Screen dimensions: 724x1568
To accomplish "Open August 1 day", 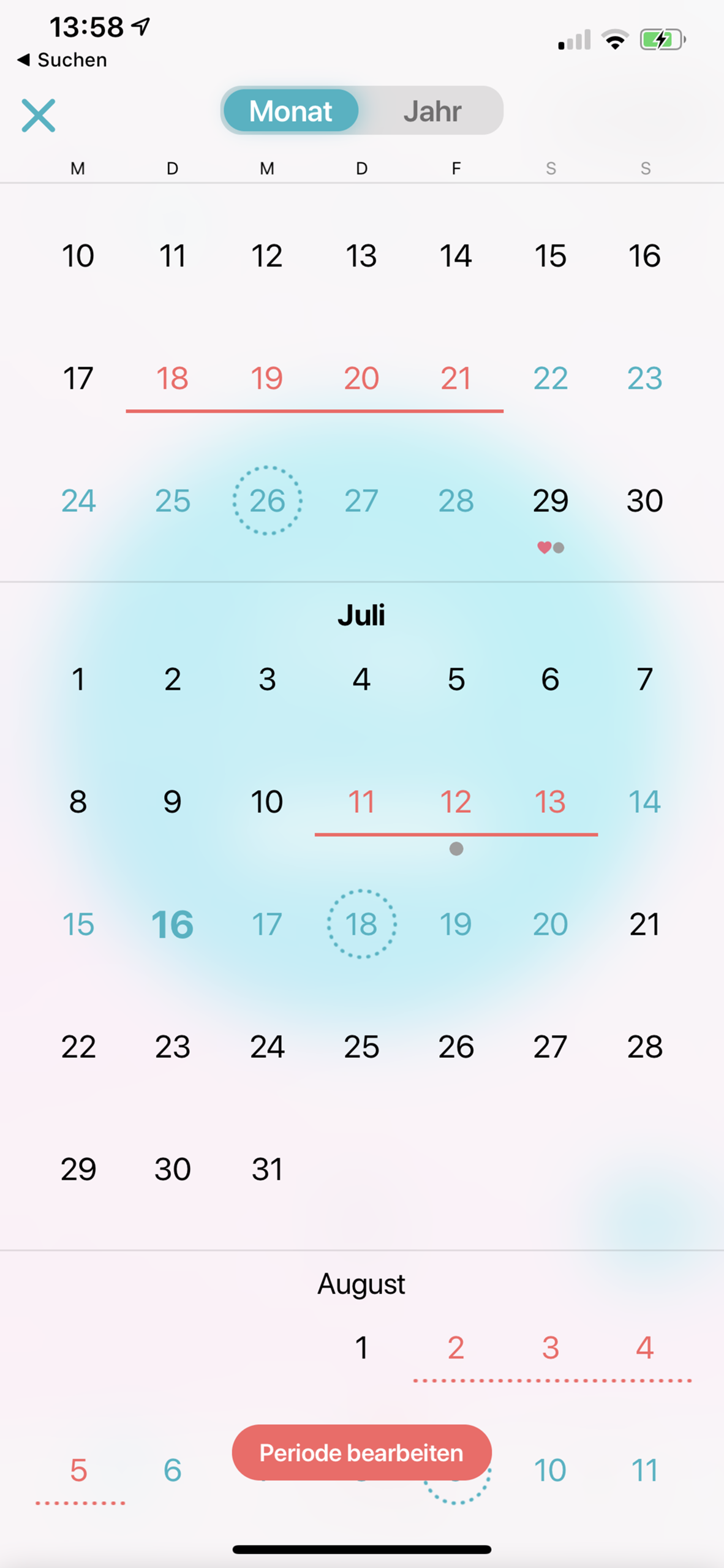I will coord(361,1347).
